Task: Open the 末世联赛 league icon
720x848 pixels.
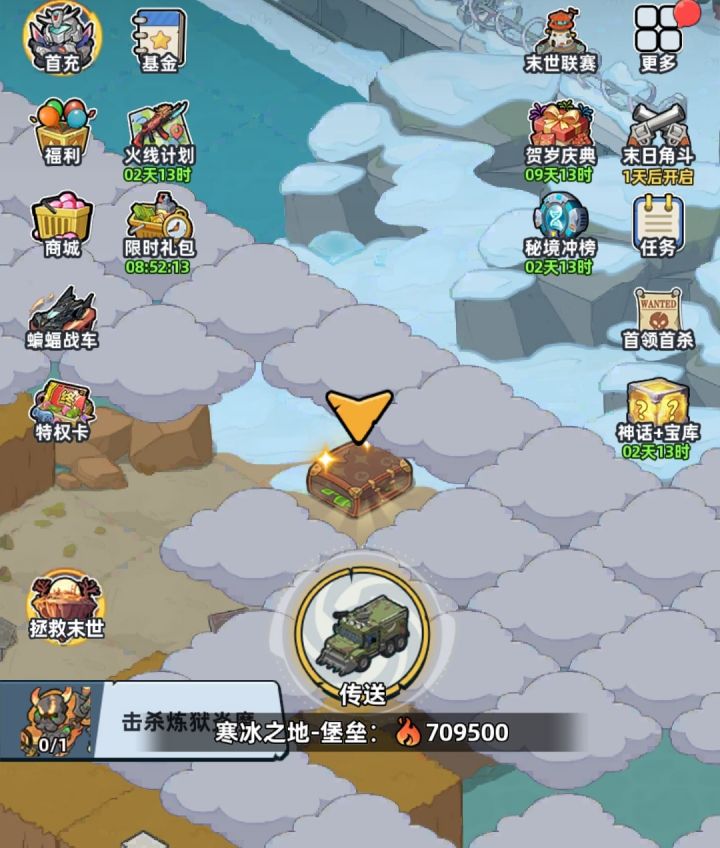Action: pyautogui.click(x=556, y=38)
